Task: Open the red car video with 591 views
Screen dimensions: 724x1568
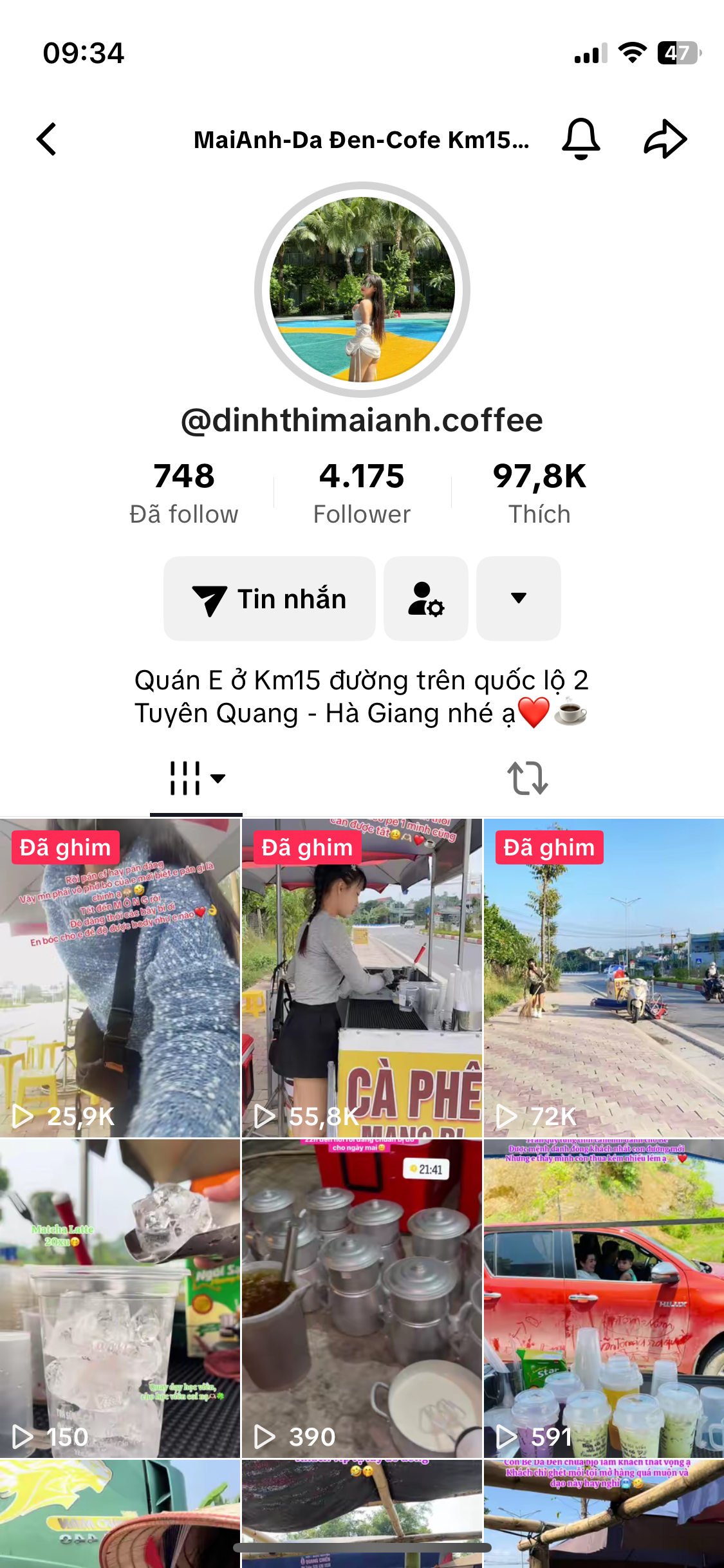Action: 604,1299
